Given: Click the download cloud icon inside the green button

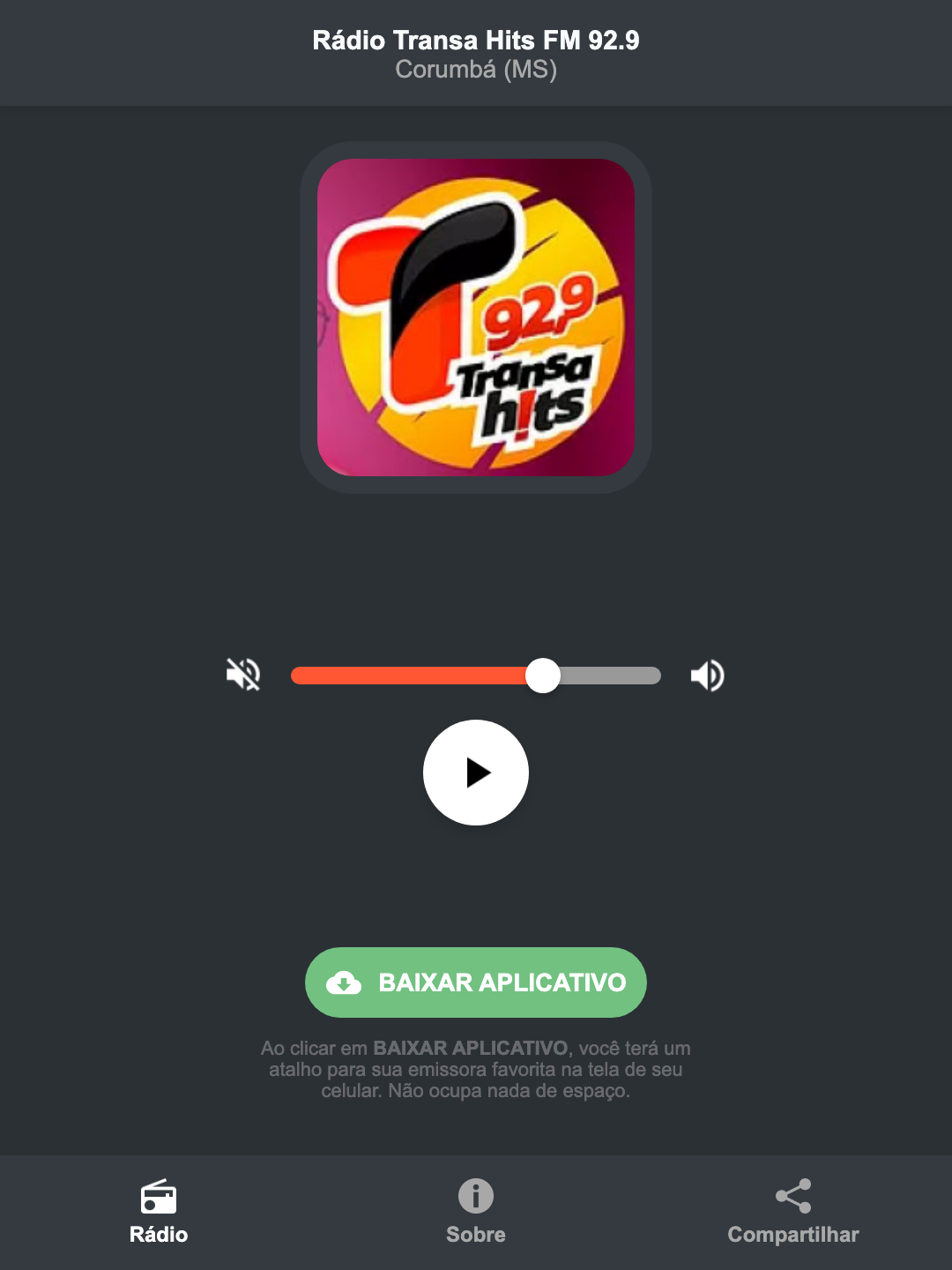Looking at the screenshot, I should coord(345,982).
